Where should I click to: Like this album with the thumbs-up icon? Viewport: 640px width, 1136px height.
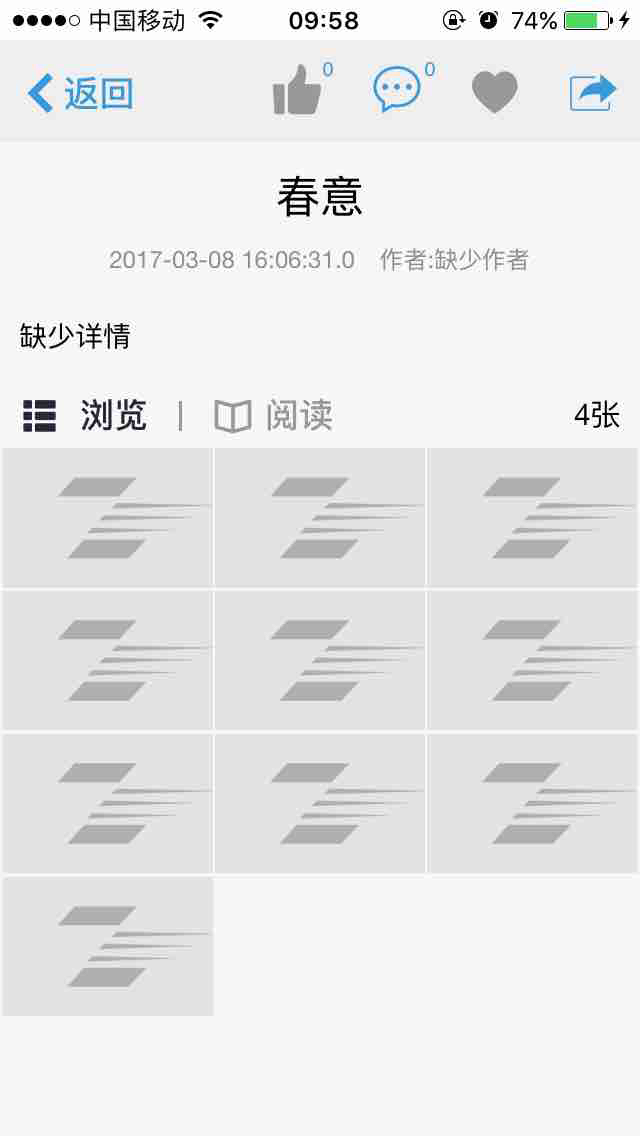pos(297,93)
